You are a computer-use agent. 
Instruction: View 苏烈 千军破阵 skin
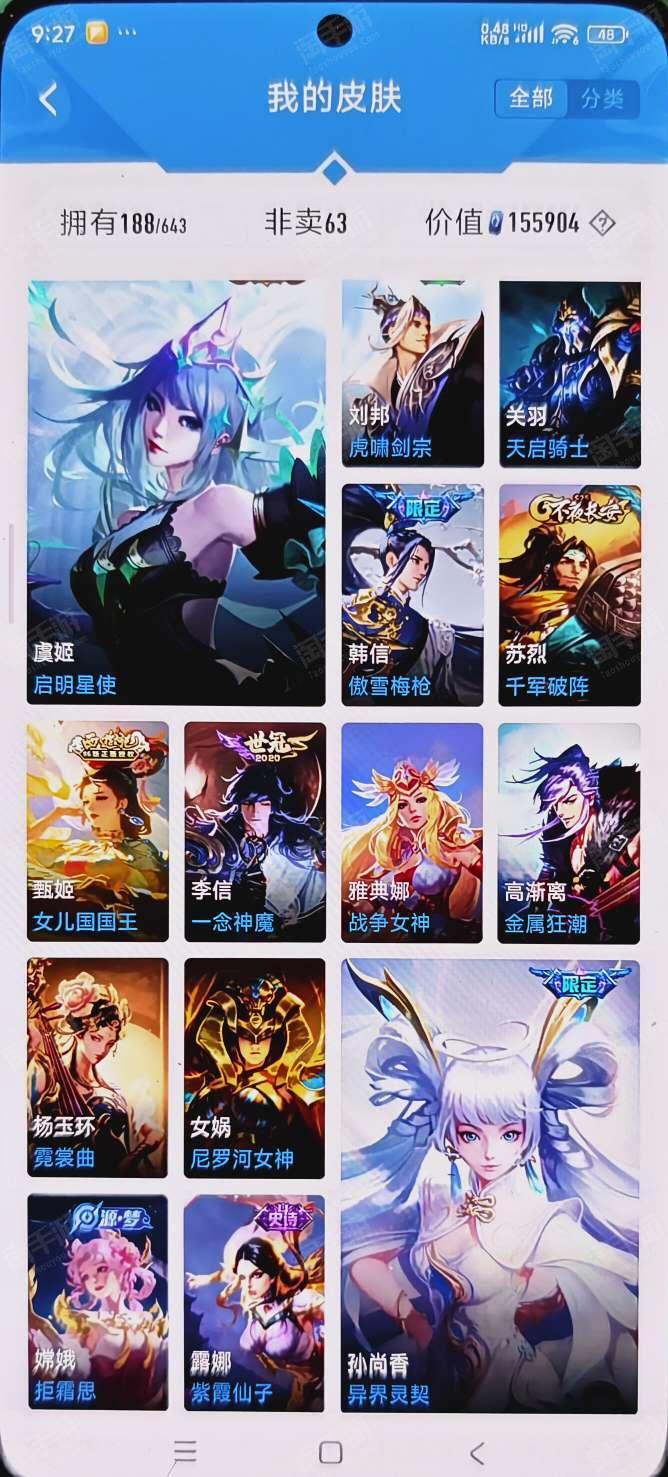click(x=569, y=595)
